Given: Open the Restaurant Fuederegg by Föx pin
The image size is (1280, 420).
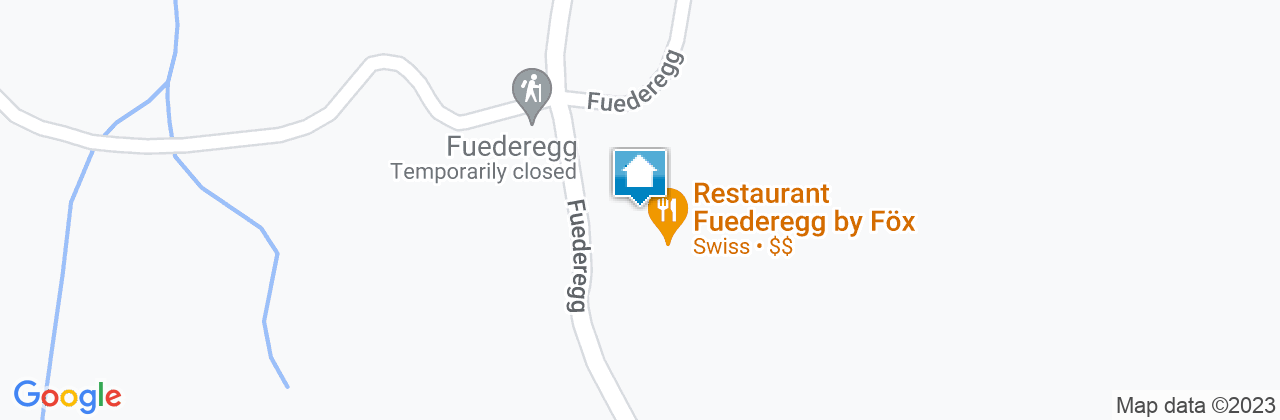Looking at the screenshot, I should (x=667, y=213).
